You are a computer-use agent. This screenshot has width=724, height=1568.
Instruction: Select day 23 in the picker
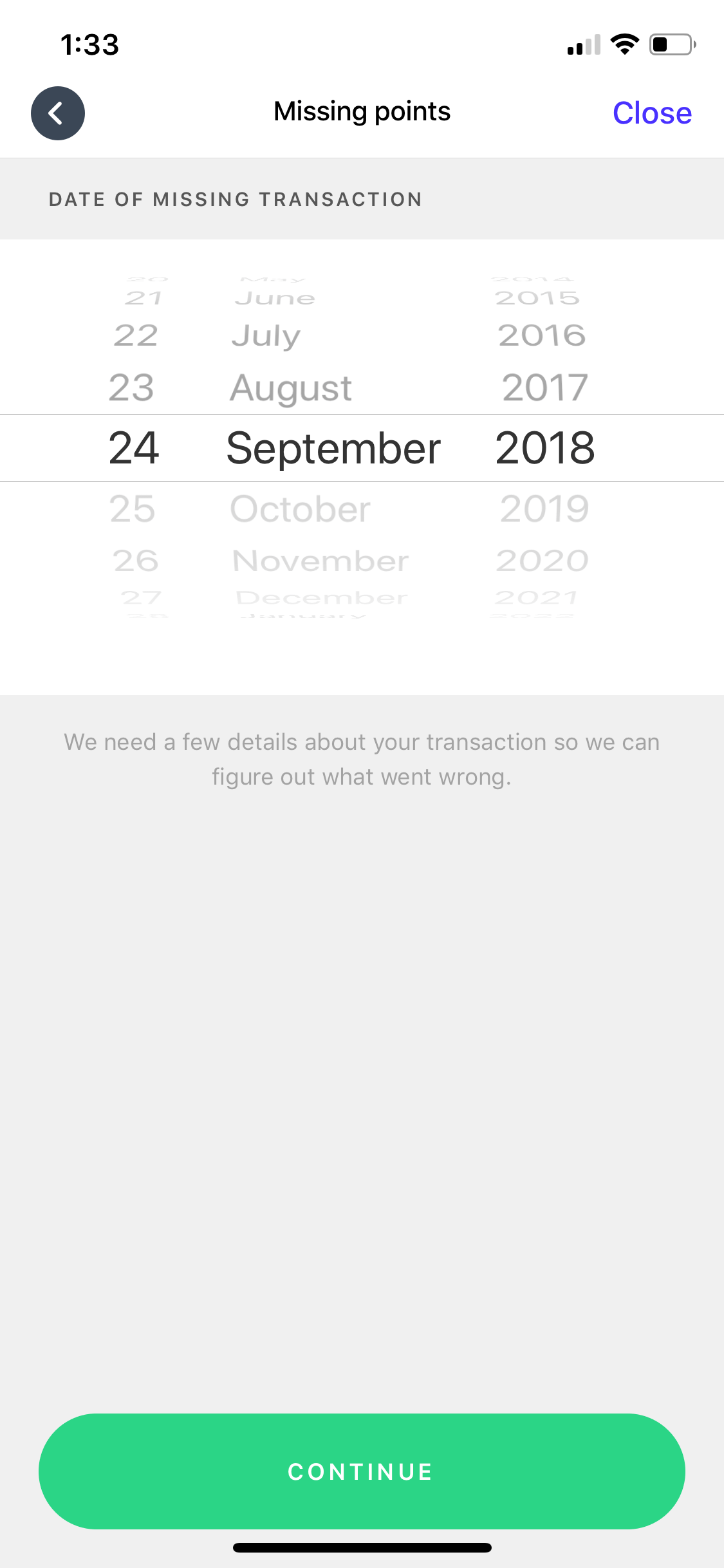132,387
